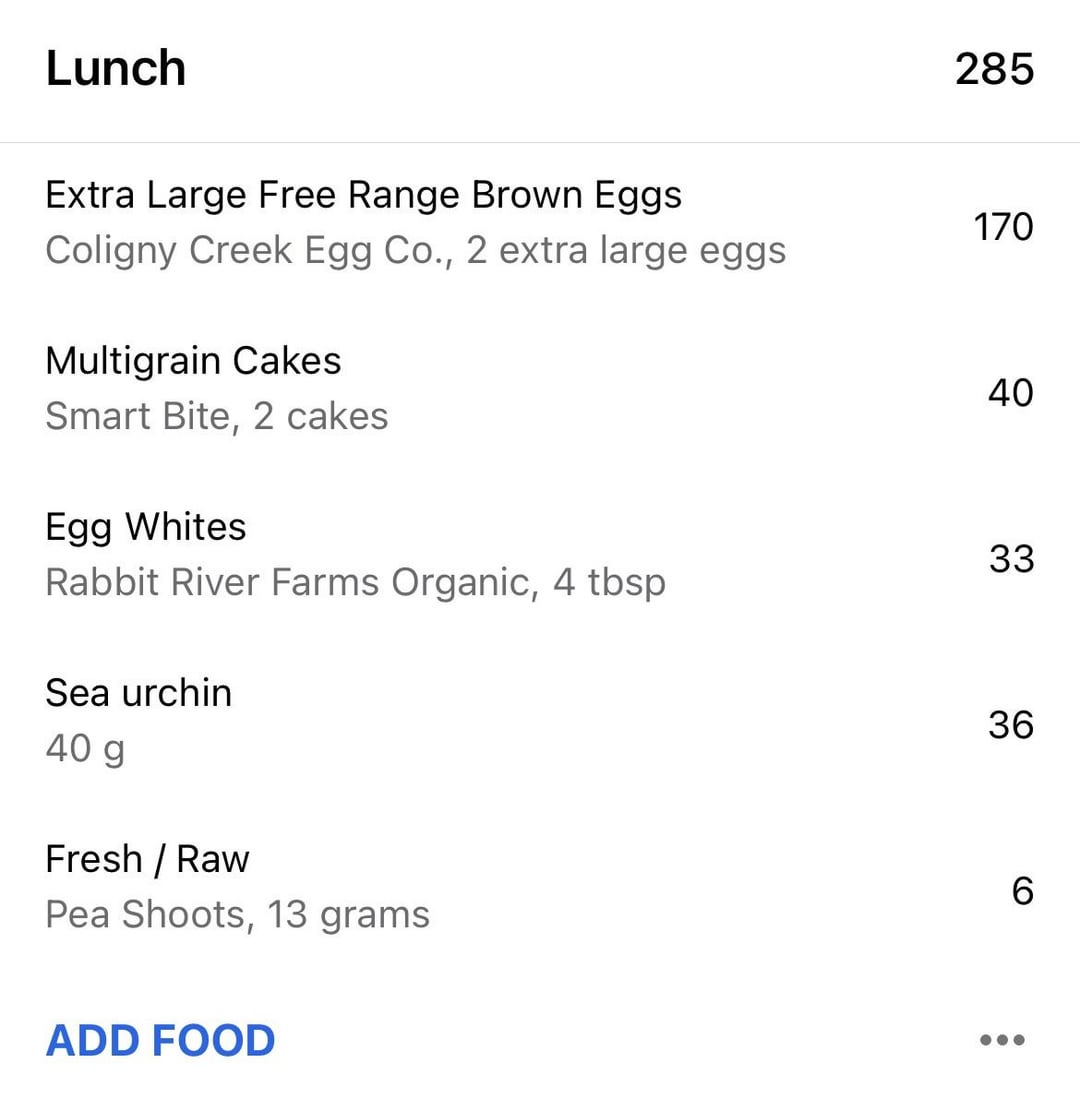The image size is (1080, 1099).
Task: Tap ADD FOOD under Lunch
Action: (x=161, y=1040)
